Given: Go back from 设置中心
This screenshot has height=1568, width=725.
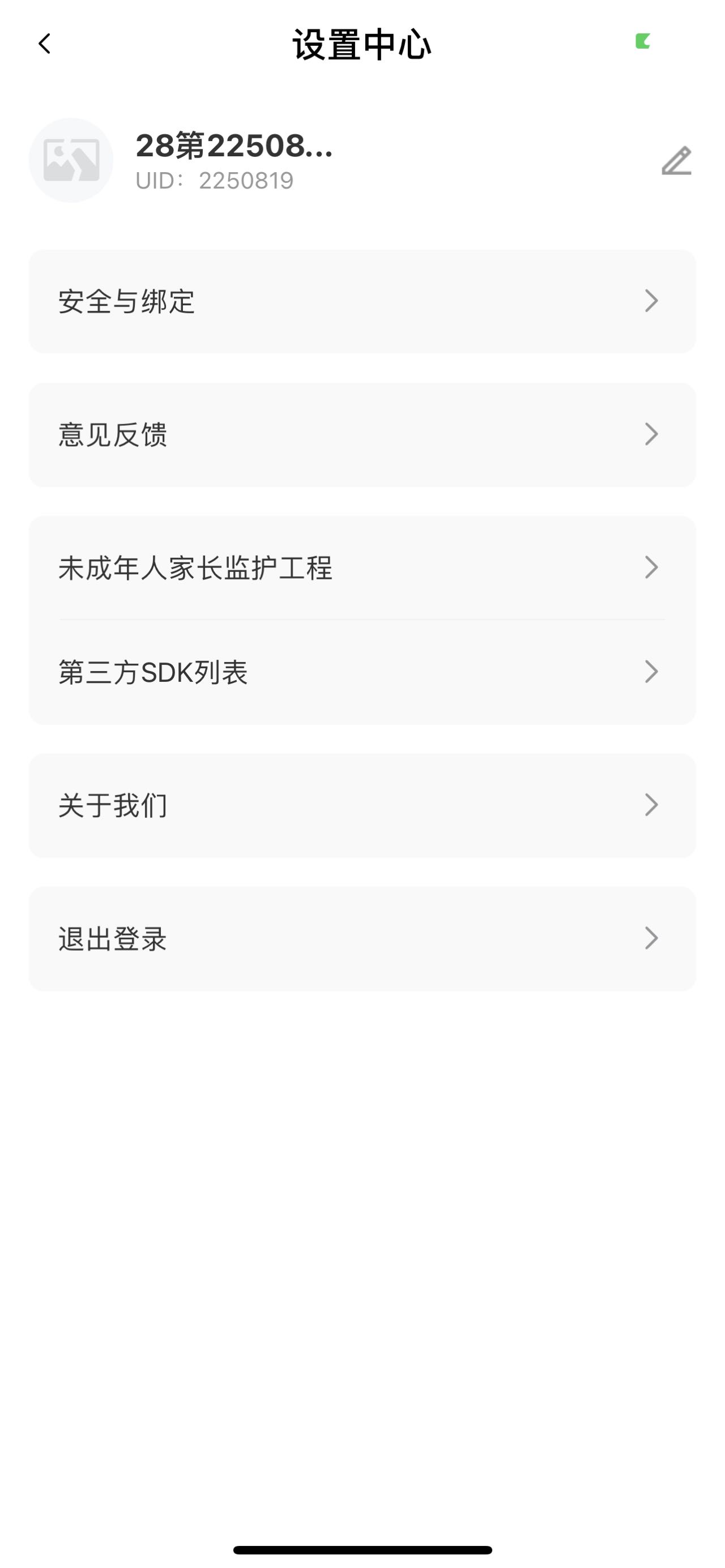Looking at the screenshot, I should click(44, 44).
